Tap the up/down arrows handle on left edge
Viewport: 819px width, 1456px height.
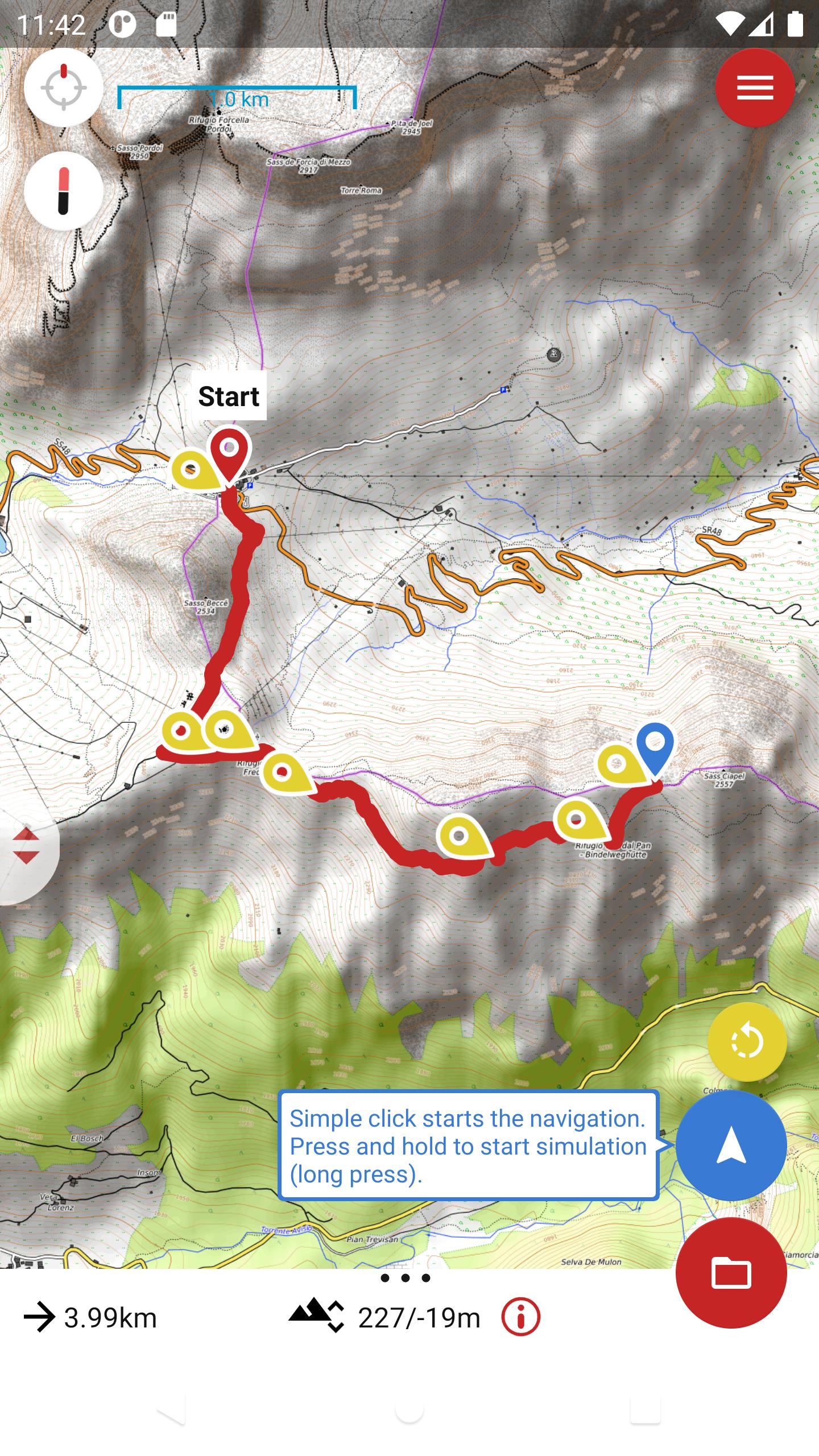tap(26, 846)
